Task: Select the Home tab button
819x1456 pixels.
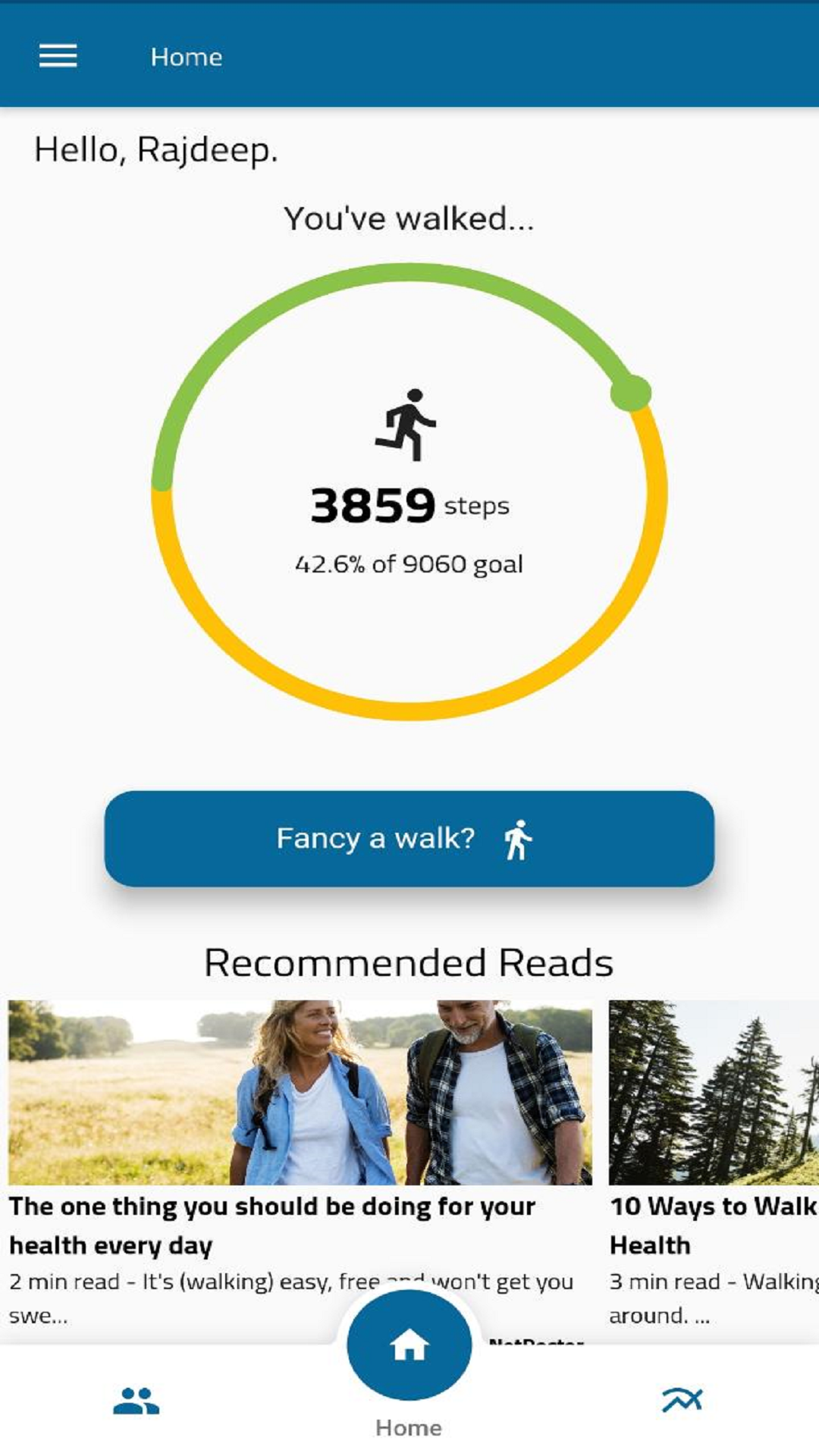Action: pyautogui.click(x=409, y=1346)
